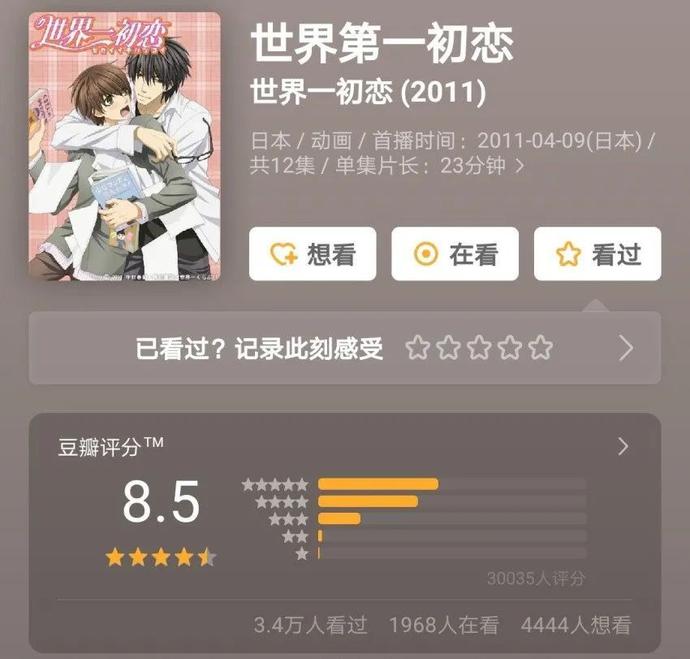Rate five stars in 记录此刻感受
Viewport: 690px width, 659px height.
pos(540,348)
